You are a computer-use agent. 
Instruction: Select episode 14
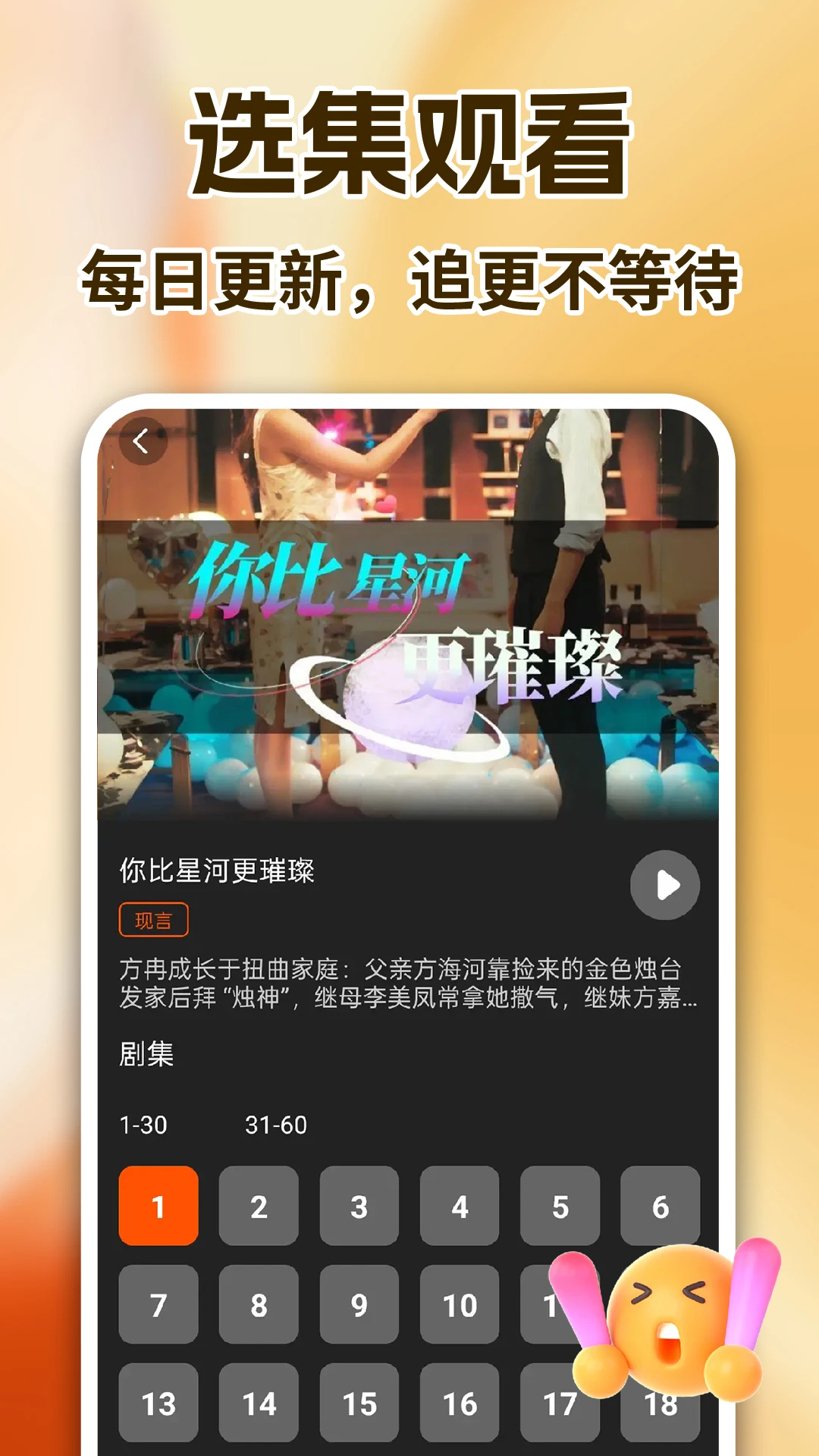coord(259,1403)
